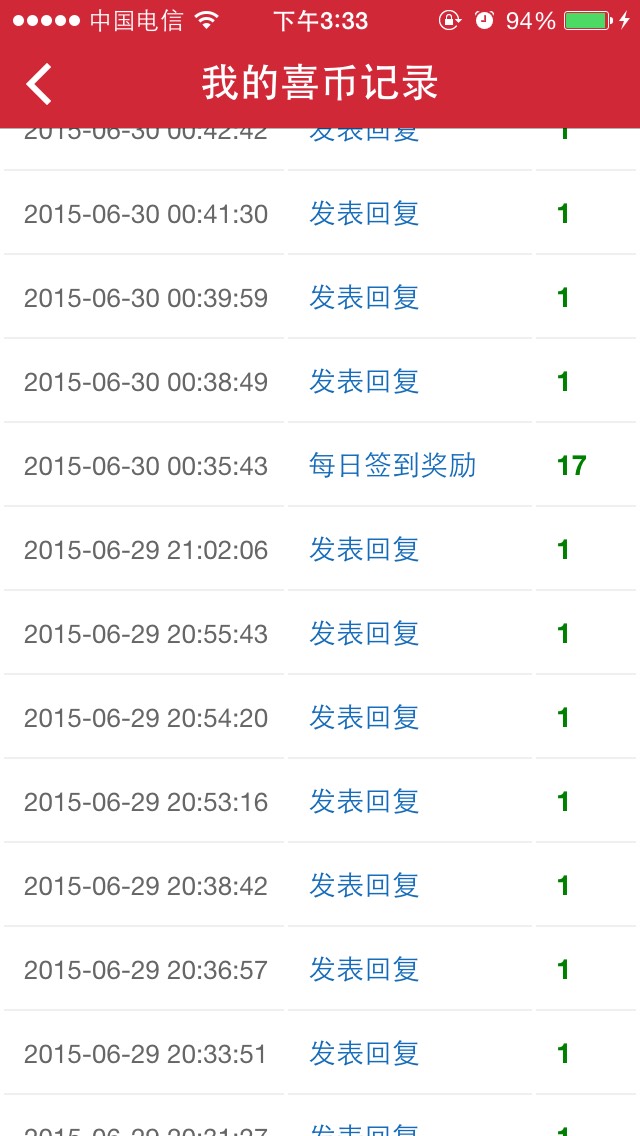Open the 每日签到奖励 link
Image resolution: width=640 pixels, height=1136 pixels.
point(392,465)
